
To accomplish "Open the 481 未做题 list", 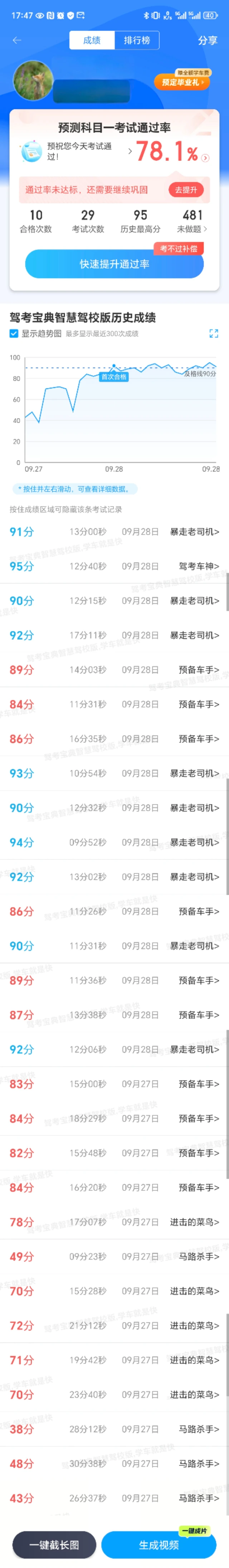I will pyautogui.click(x=193, y=221).
